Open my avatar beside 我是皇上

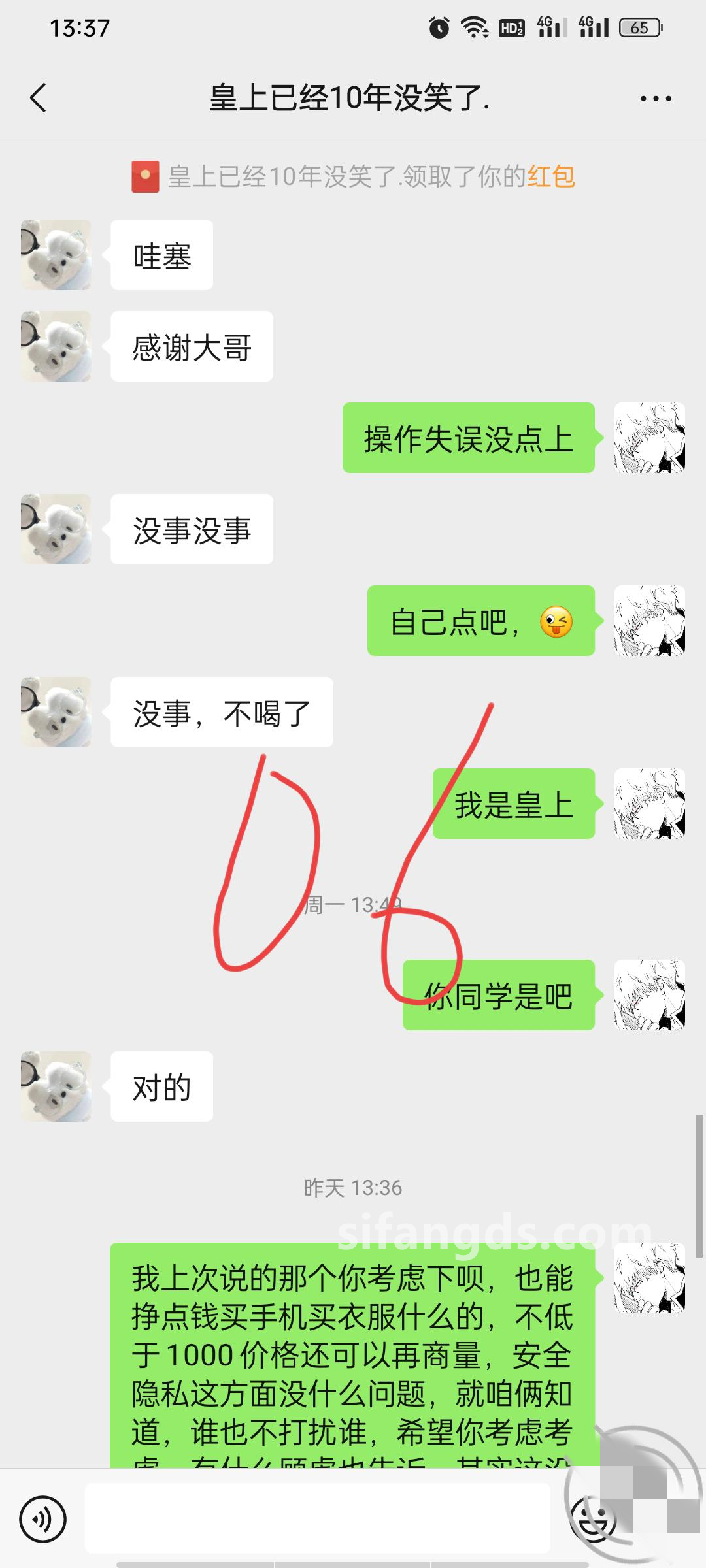click(x=649, y=804)
